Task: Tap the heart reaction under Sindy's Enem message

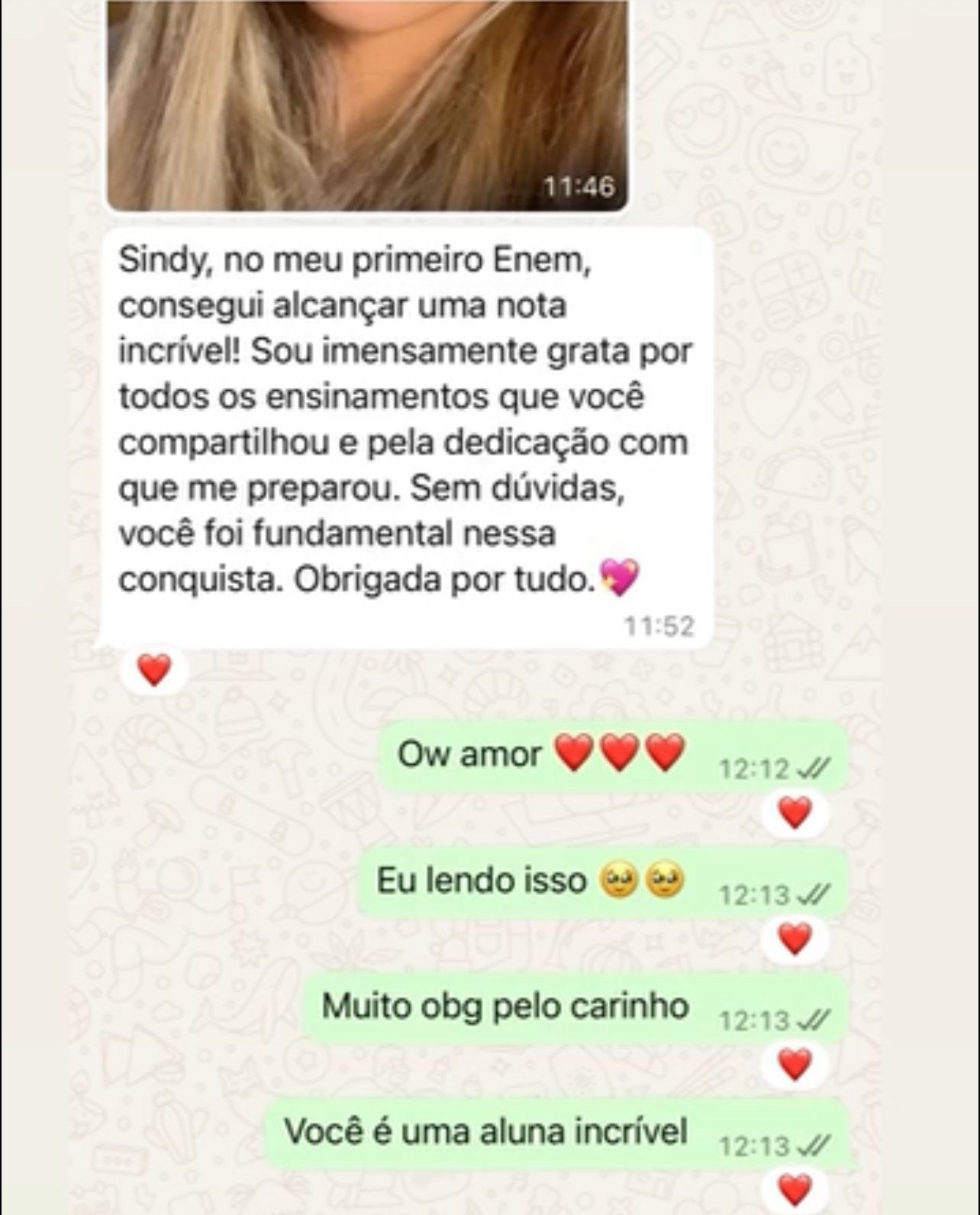Action: coord(154,671)
